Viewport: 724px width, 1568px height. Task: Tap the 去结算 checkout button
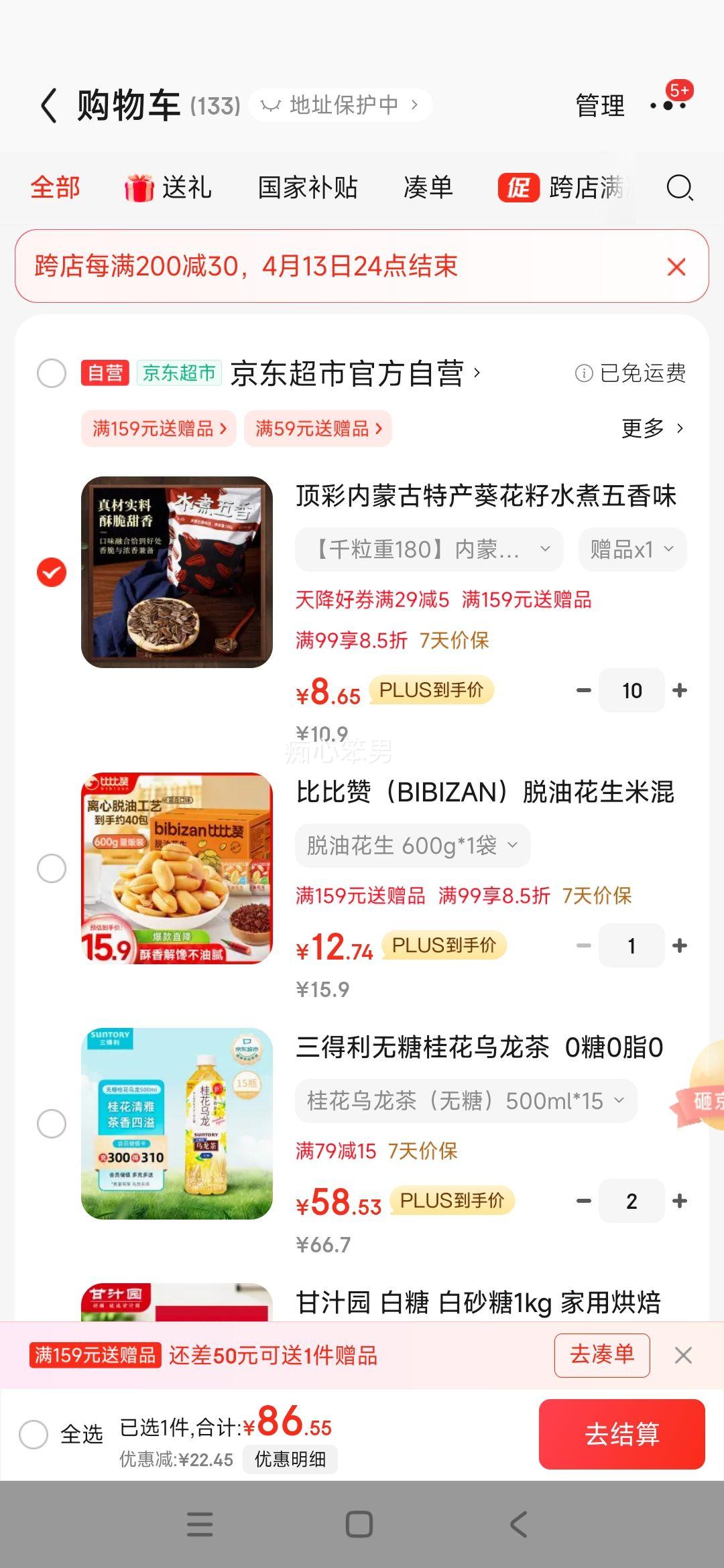[621, 1435]
